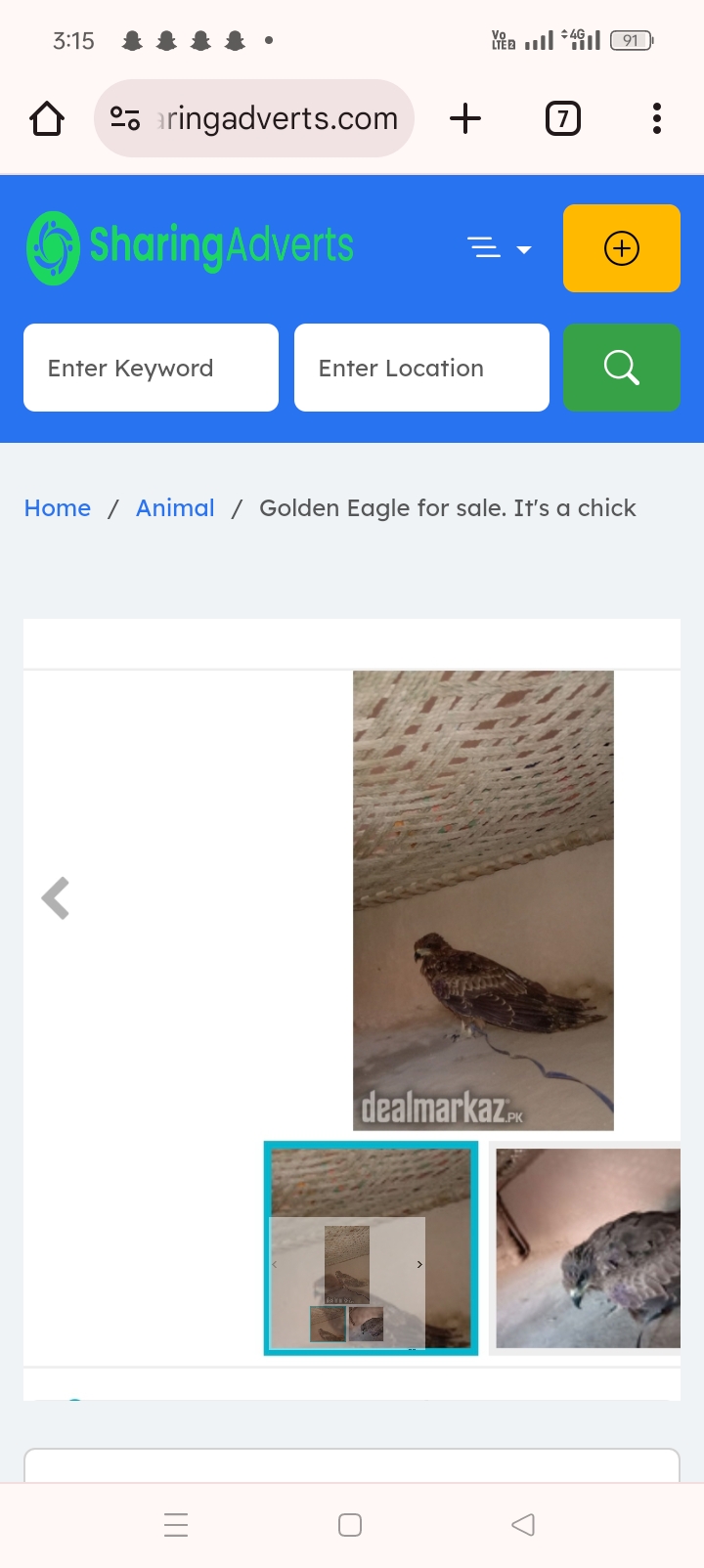Image resolution: width=704 pixels, height=1568 pixels.
Task: Post a new ad with yellow plus button
Action: 621,248
